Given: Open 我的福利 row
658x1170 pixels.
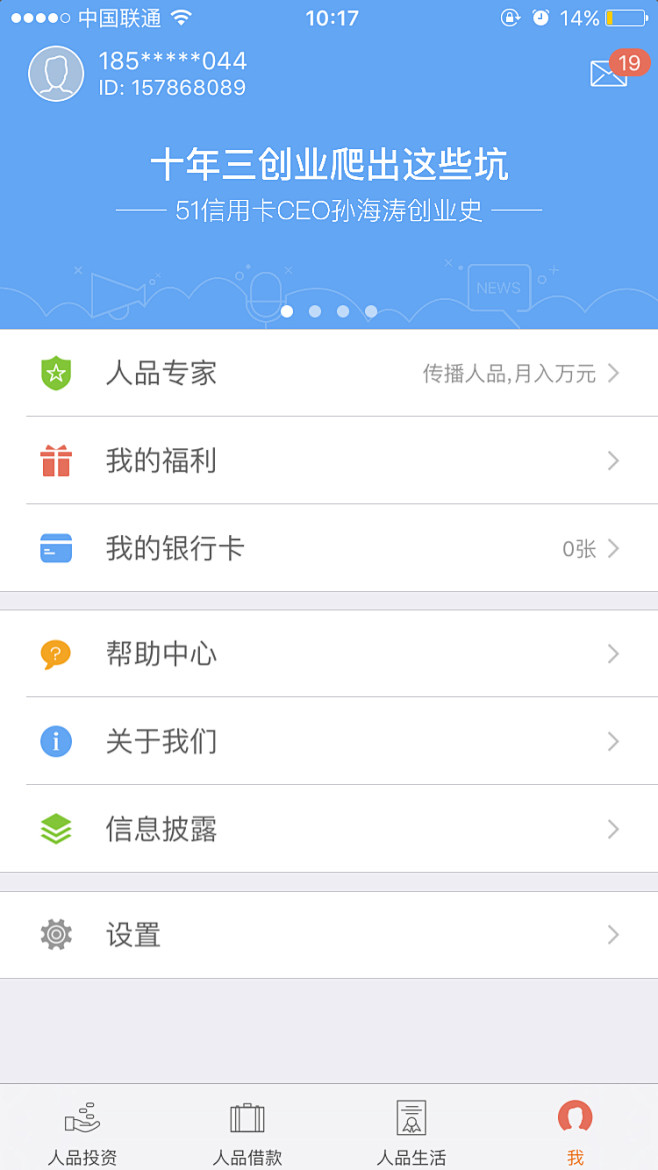Looking at the screenshot, I should 329,461.
